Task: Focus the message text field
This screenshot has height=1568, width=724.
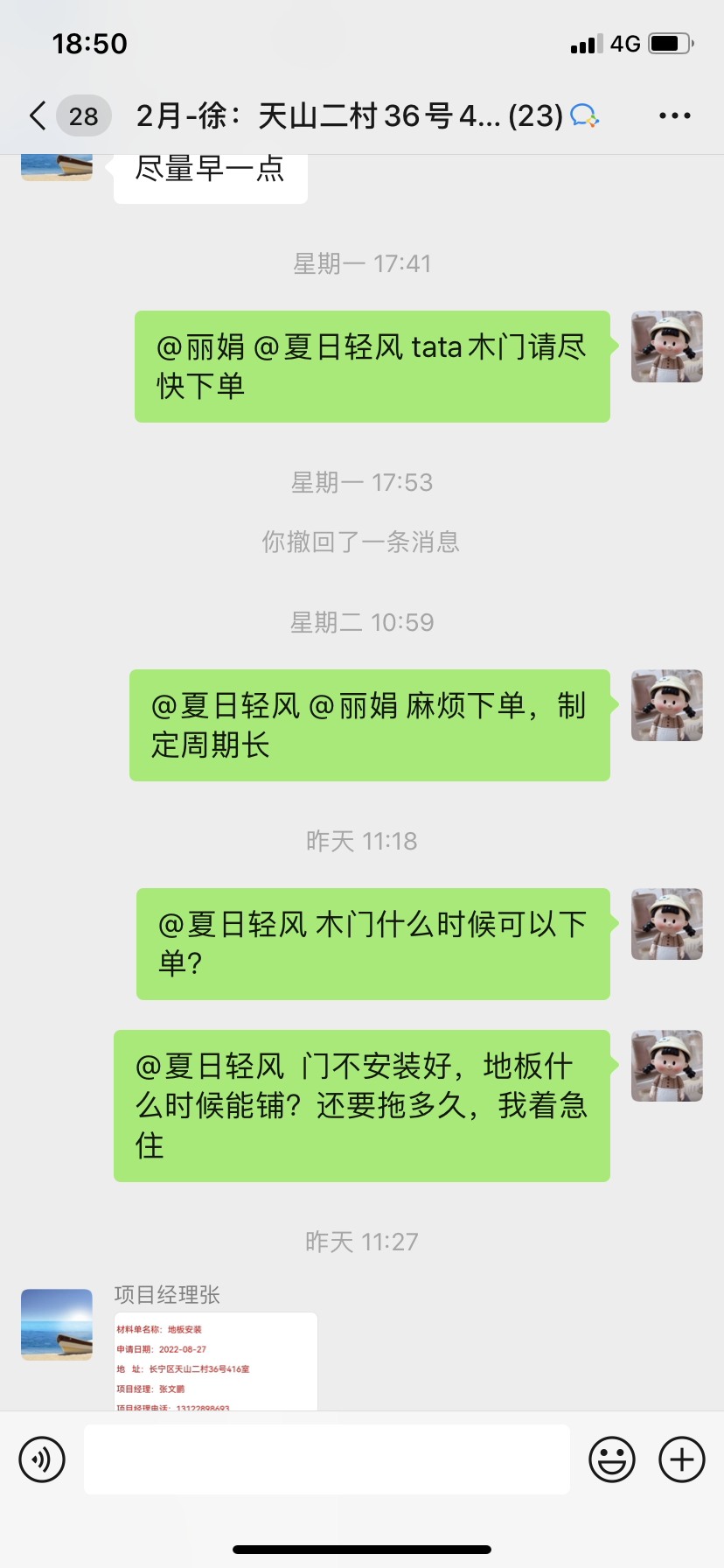Action: tap(326, 1459)
